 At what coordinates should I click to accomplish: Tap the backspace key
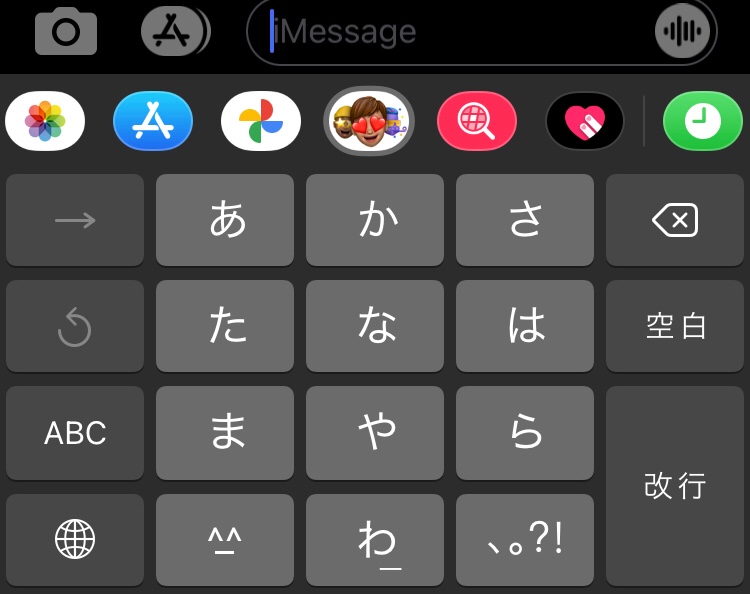coord(675,220)
